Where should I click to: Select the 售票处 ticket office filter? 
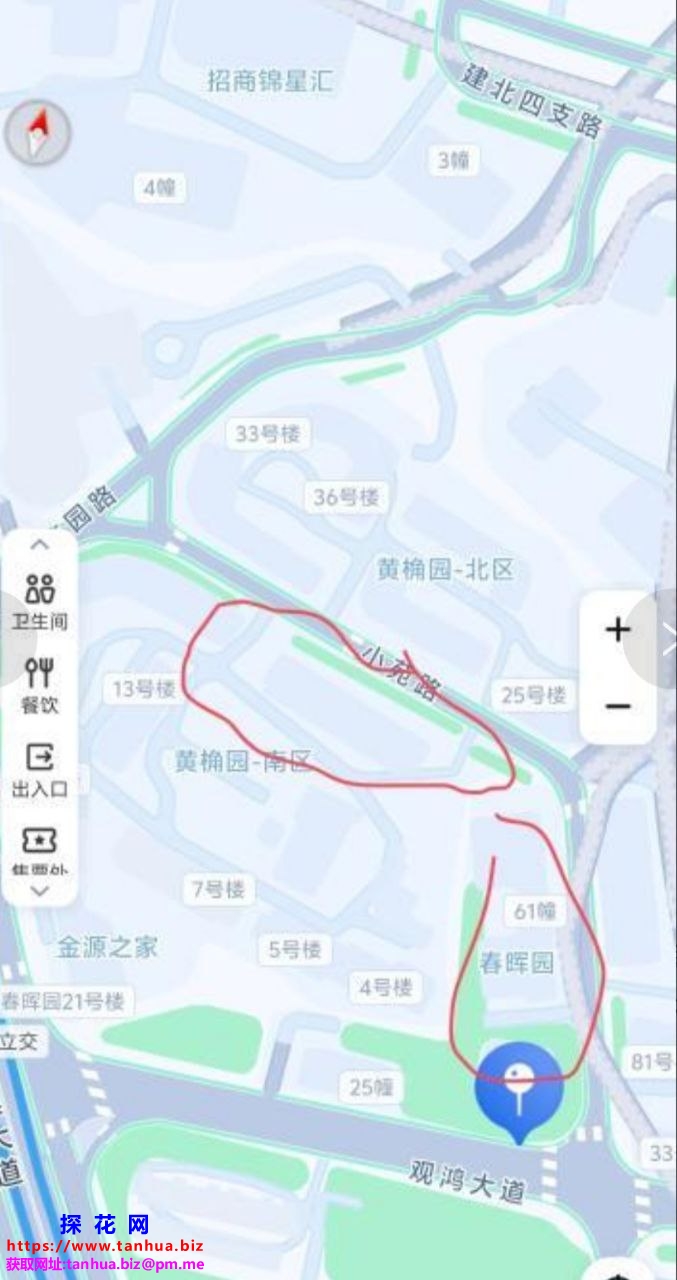40,850
